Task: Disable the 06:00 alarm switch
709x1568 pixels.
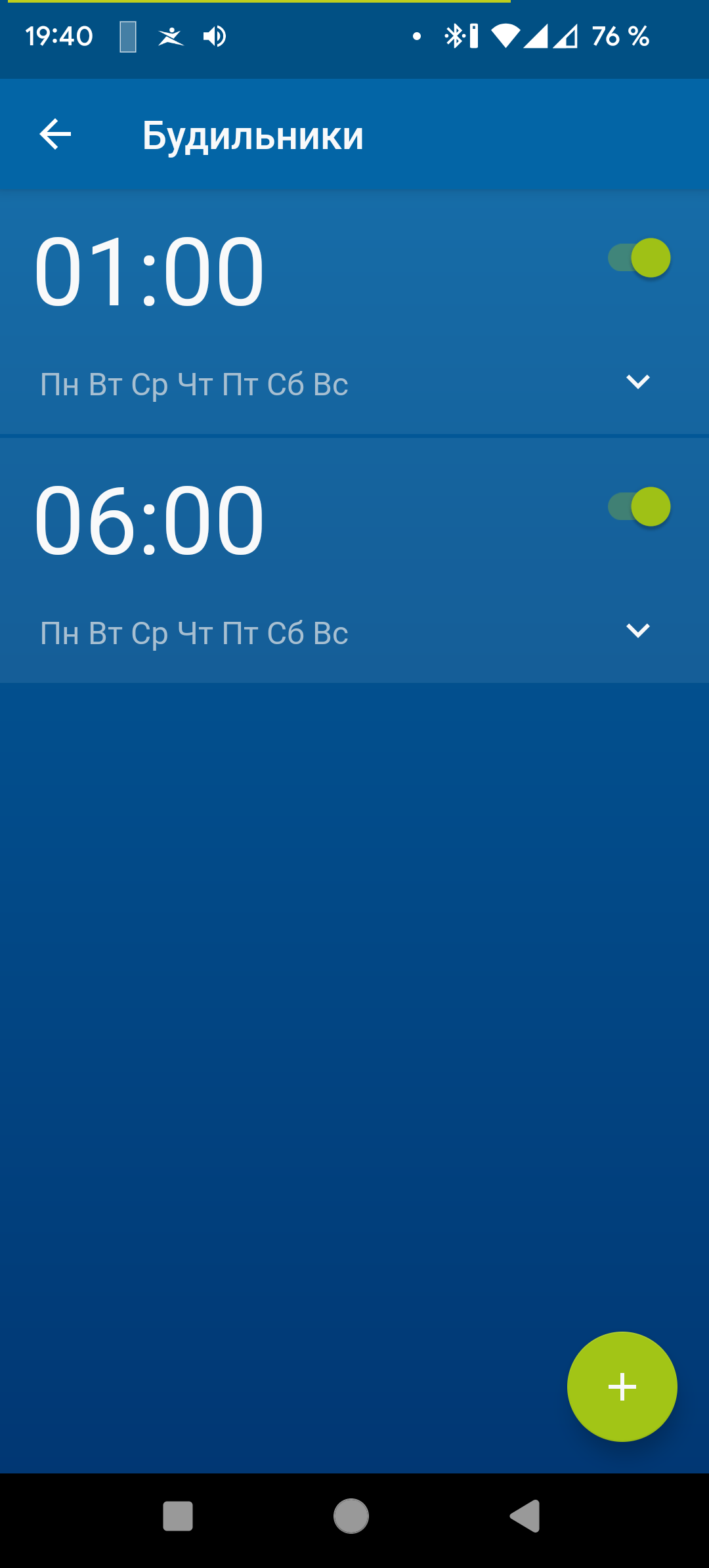Action: [x=639, y=507]
